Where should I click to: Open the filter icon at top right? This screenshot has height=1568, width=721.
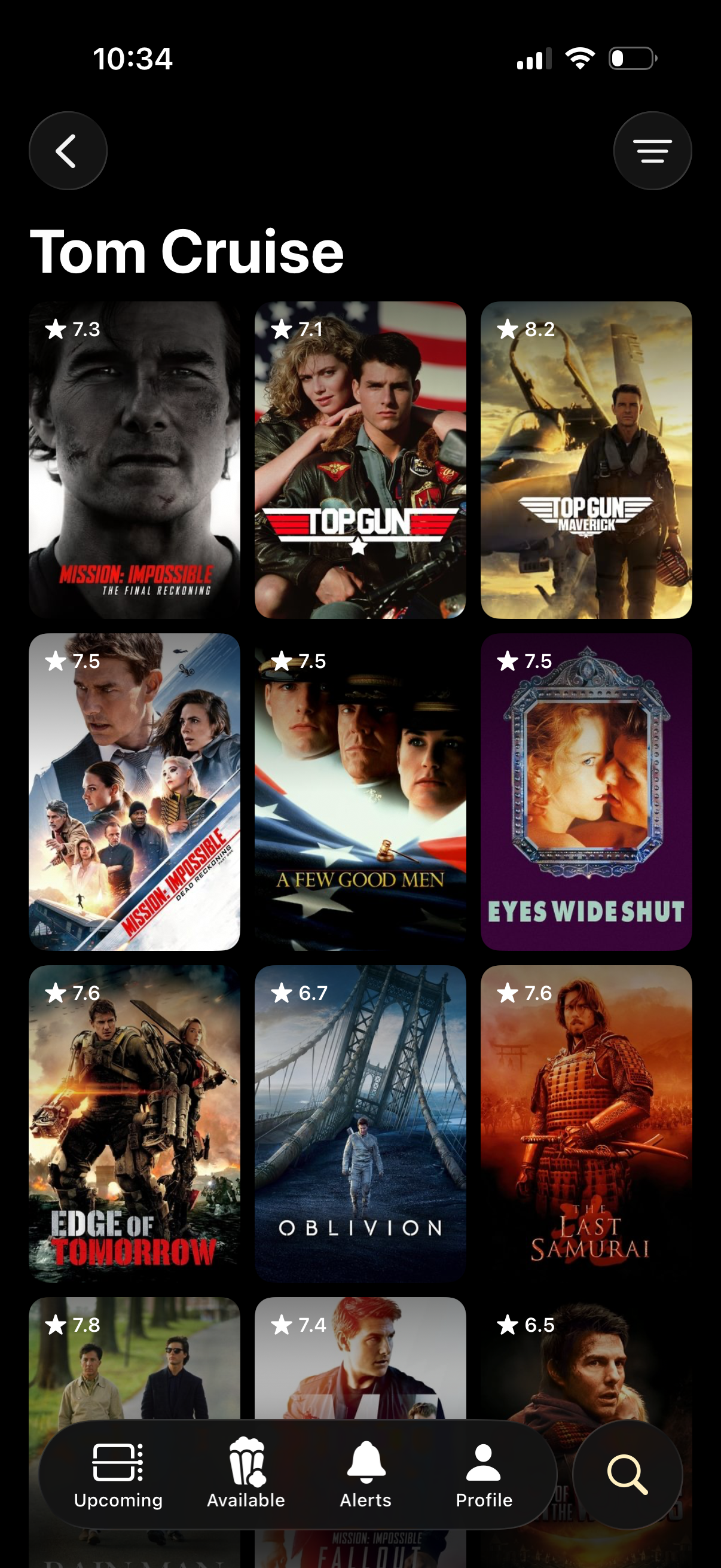[x=652, y=150]
